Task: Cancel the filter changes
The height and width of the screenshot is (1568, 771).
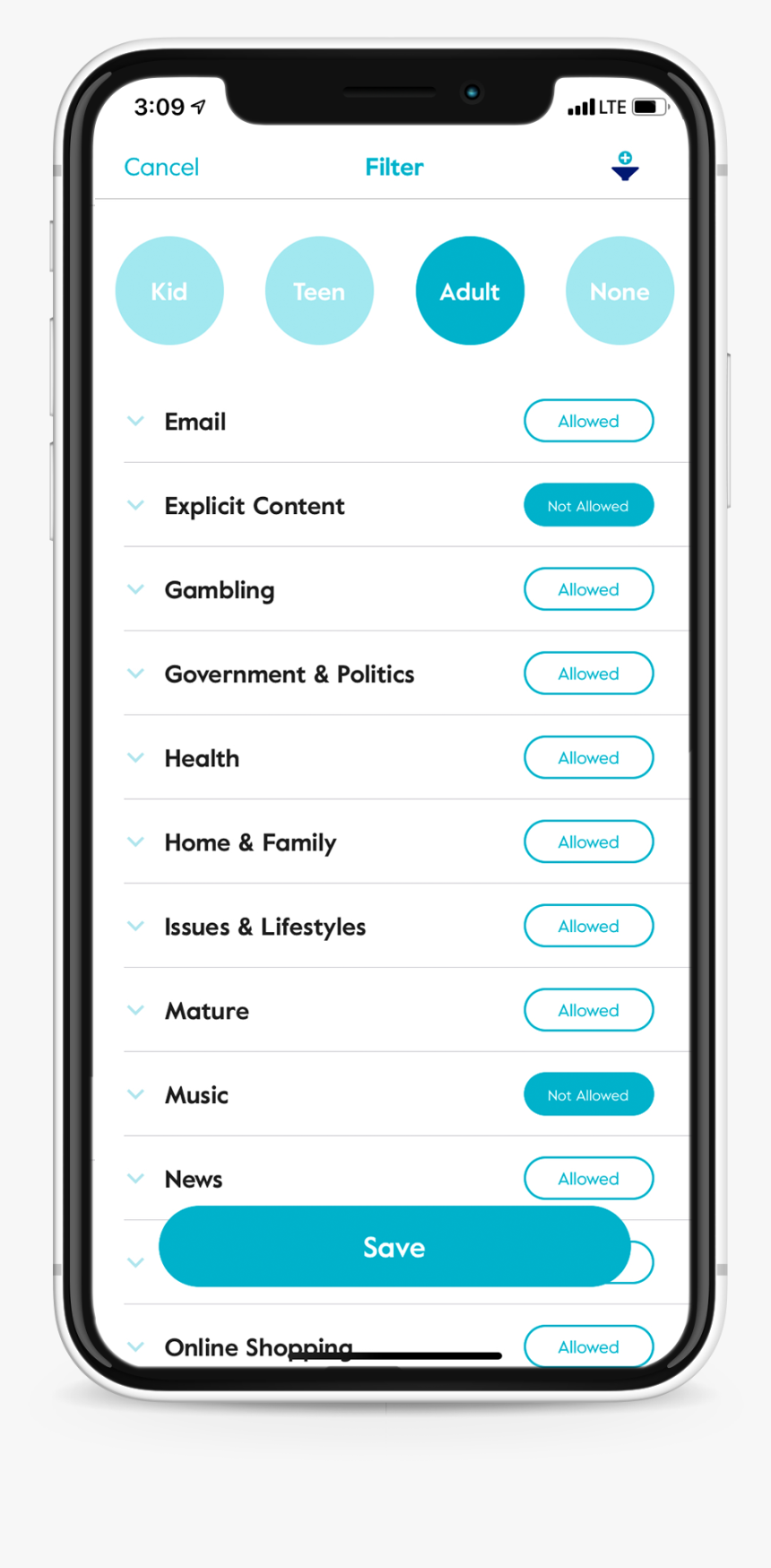Action: tap(161, 167)
